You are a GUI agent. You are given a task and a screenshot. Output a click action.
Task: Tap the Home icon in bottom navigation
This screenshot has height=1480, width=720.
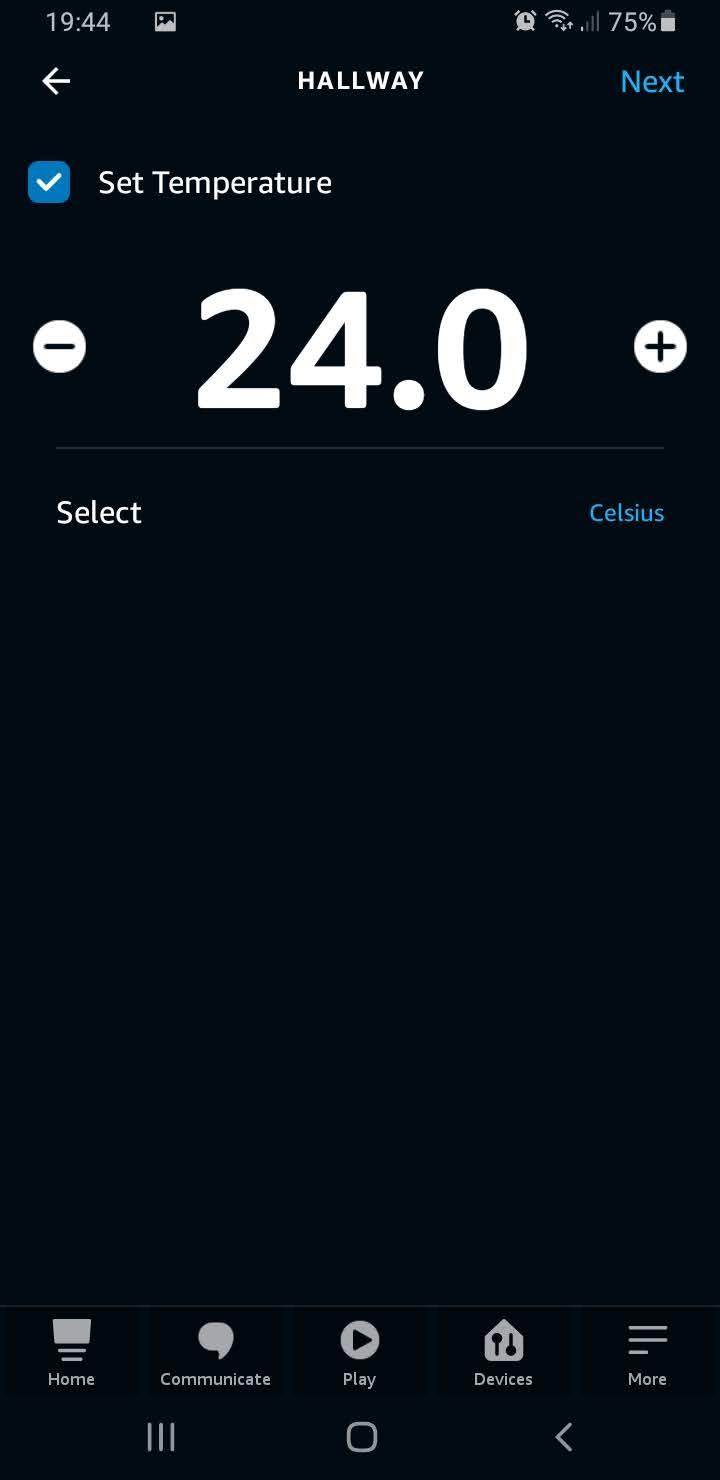click(71, 1352)
